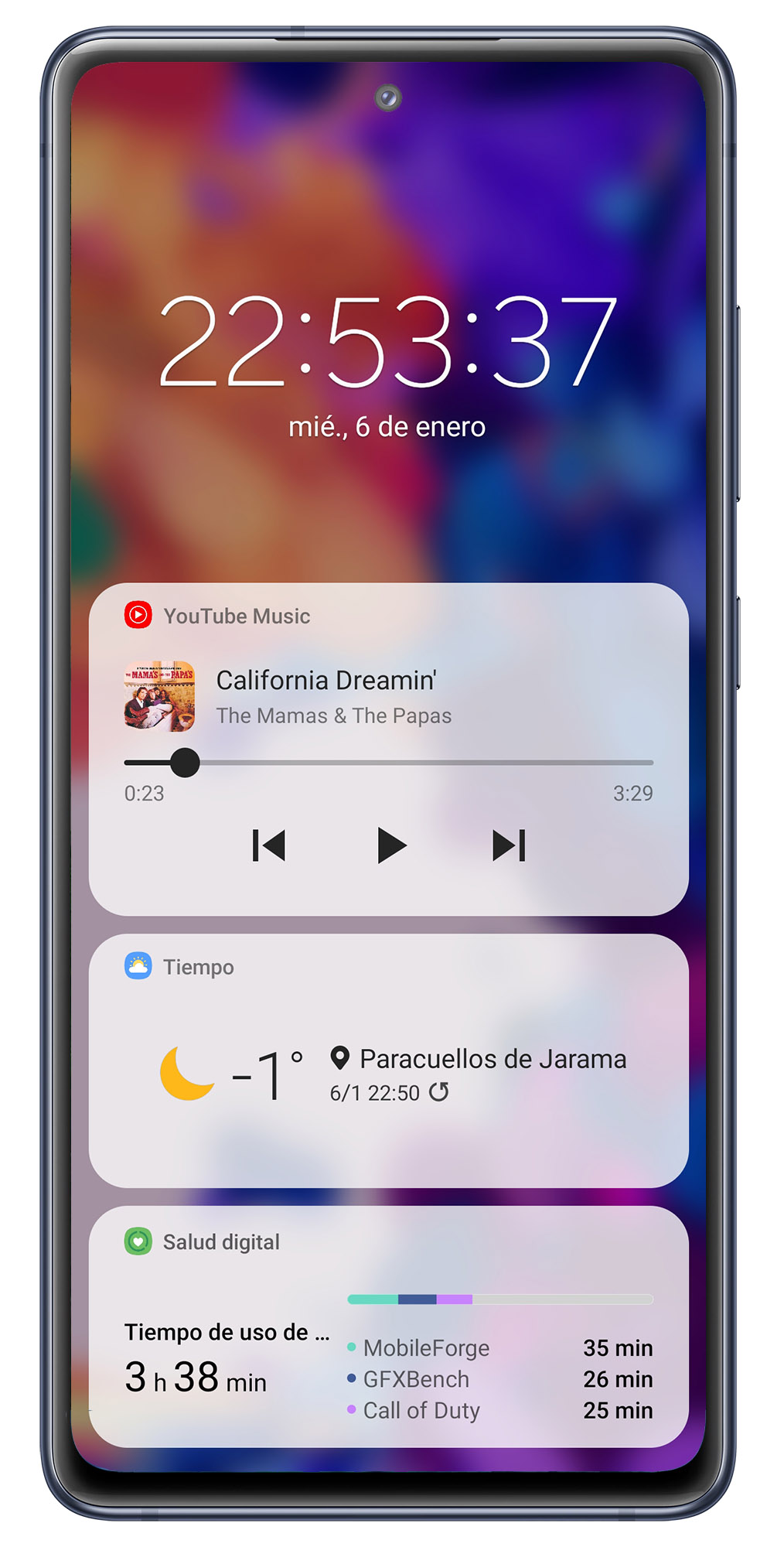Image resolution: width=784 pixels, height=1547 pixels.
Task: Open the Salud digital usage widget
Action: click(388, 1327)
